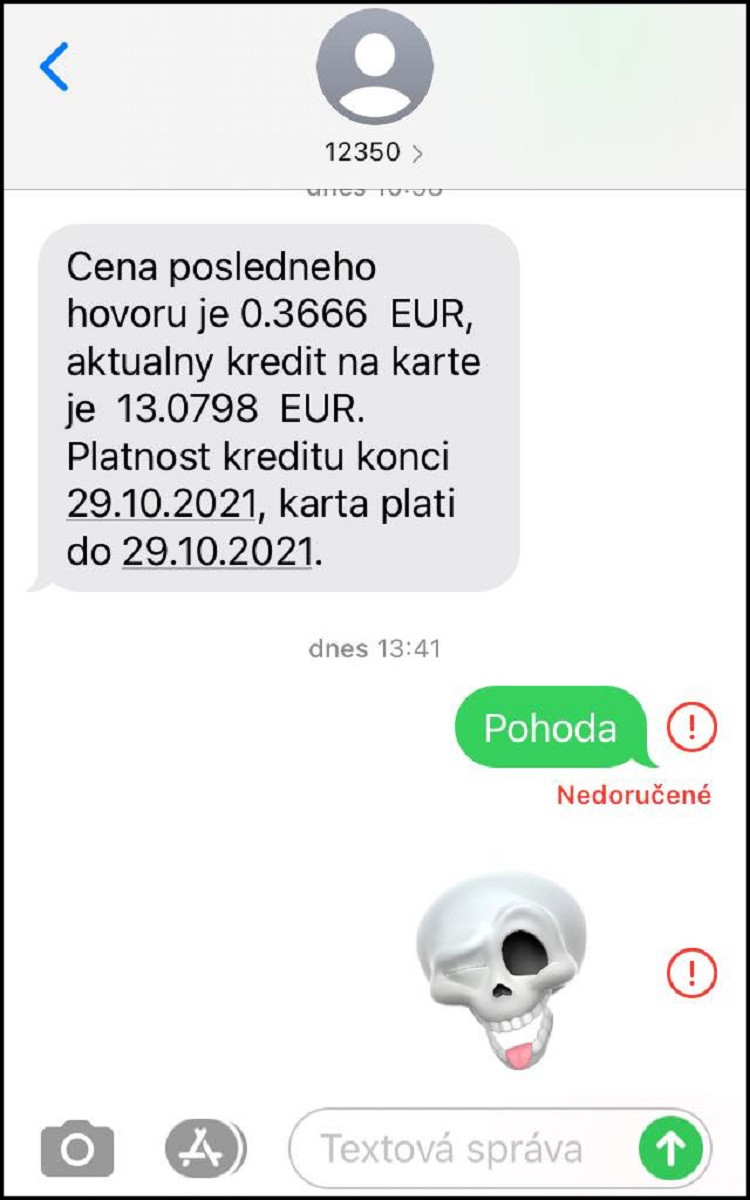Go back to the messages list
750x1200 pixels.
pyautogui.click(x=54, y=67)
